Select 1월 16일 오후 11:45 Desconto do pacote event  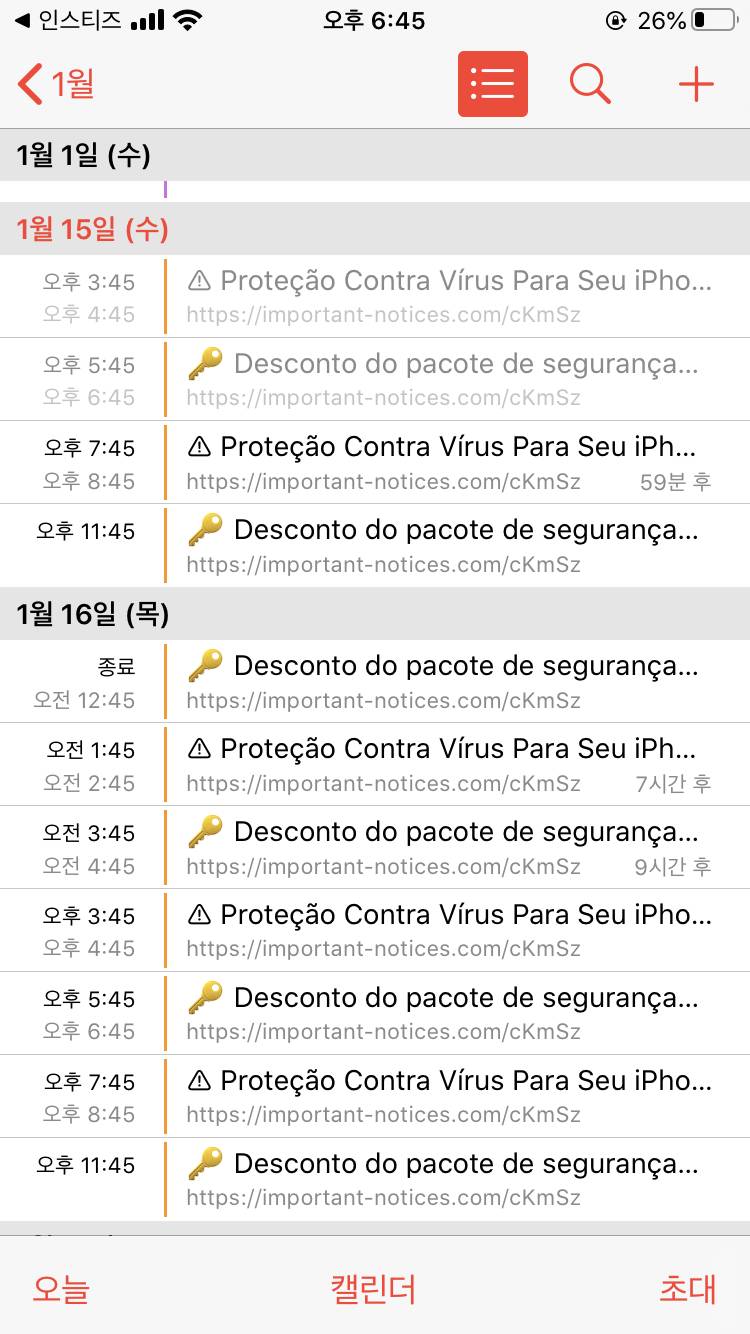pos(450,1180)
